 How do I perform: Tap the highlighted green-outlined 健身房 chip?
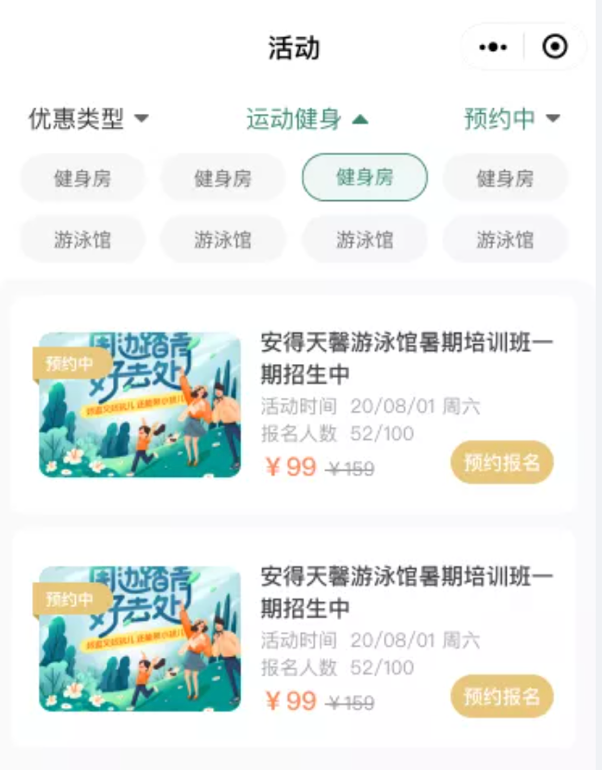pyautogui.click(x=365, y=178)
